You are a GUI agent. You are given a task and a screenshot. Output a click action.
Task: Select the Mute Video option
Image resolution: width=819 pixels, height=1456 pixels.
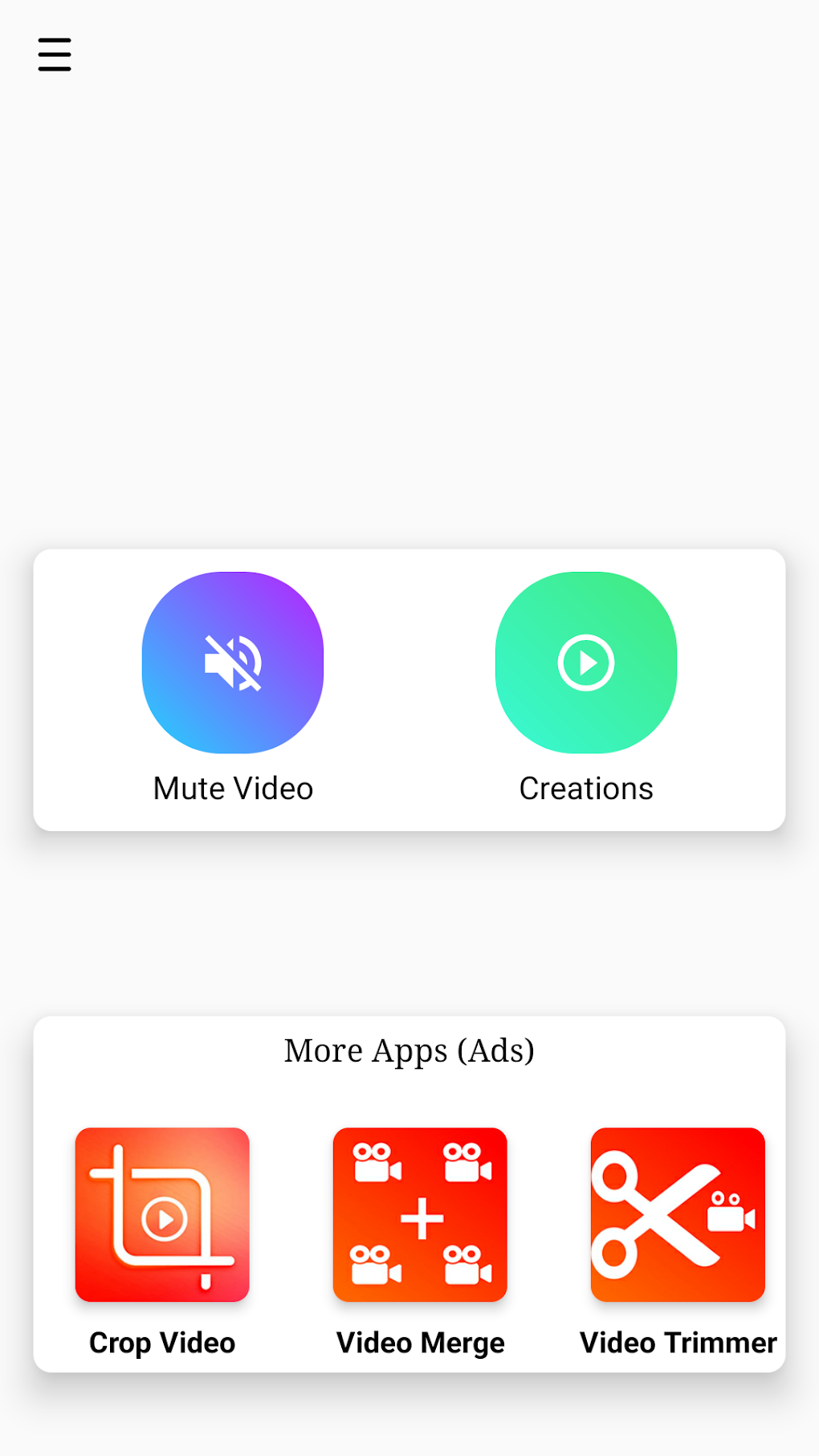(233, 663)
